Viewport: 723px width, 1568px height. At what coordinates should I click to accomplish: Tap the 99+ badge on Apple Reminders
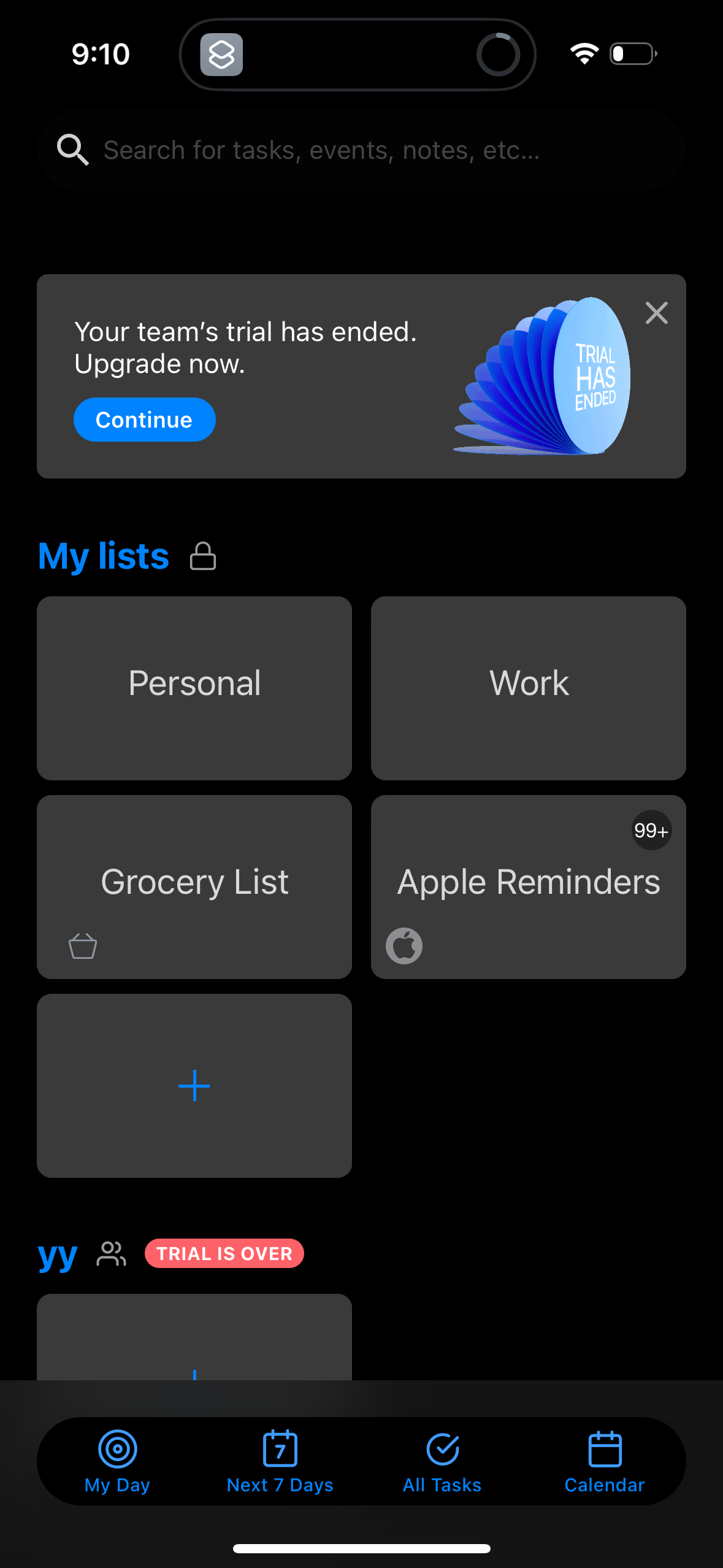651,831
